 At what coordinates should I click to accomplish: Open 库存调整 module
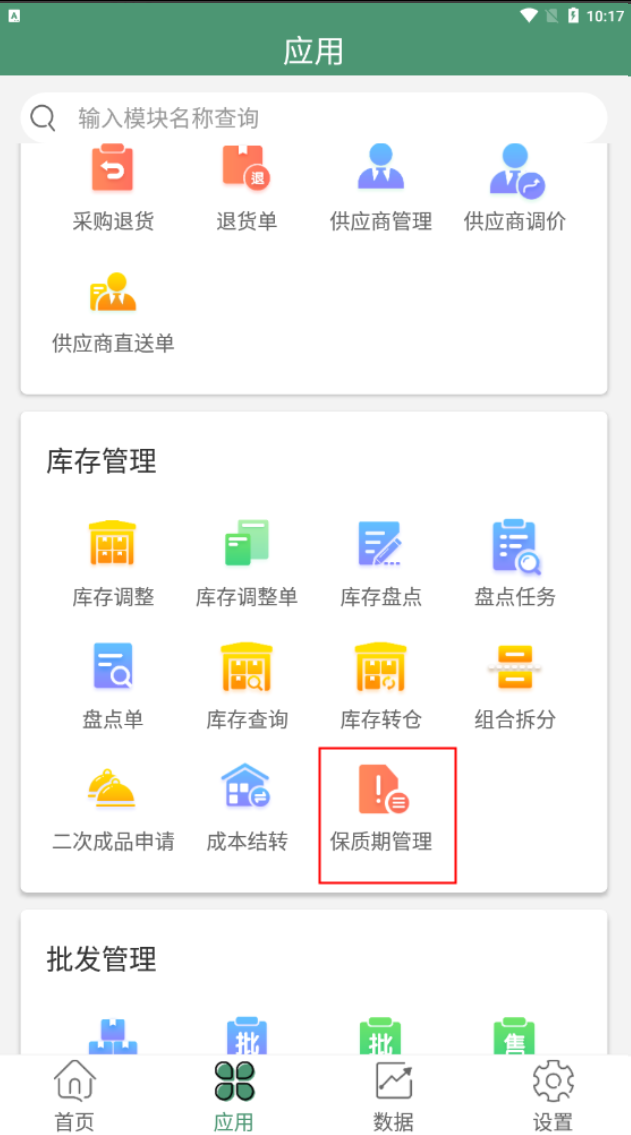113,563
